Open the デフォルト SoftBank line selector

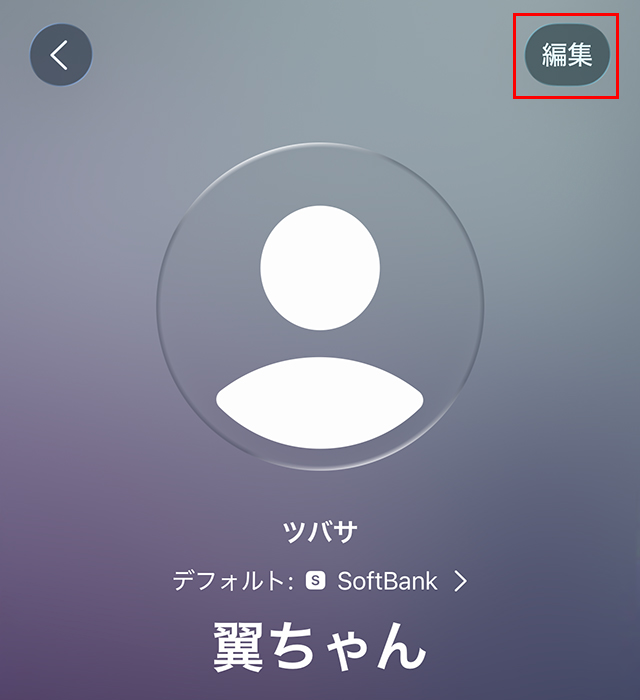[x=320, y=581]
